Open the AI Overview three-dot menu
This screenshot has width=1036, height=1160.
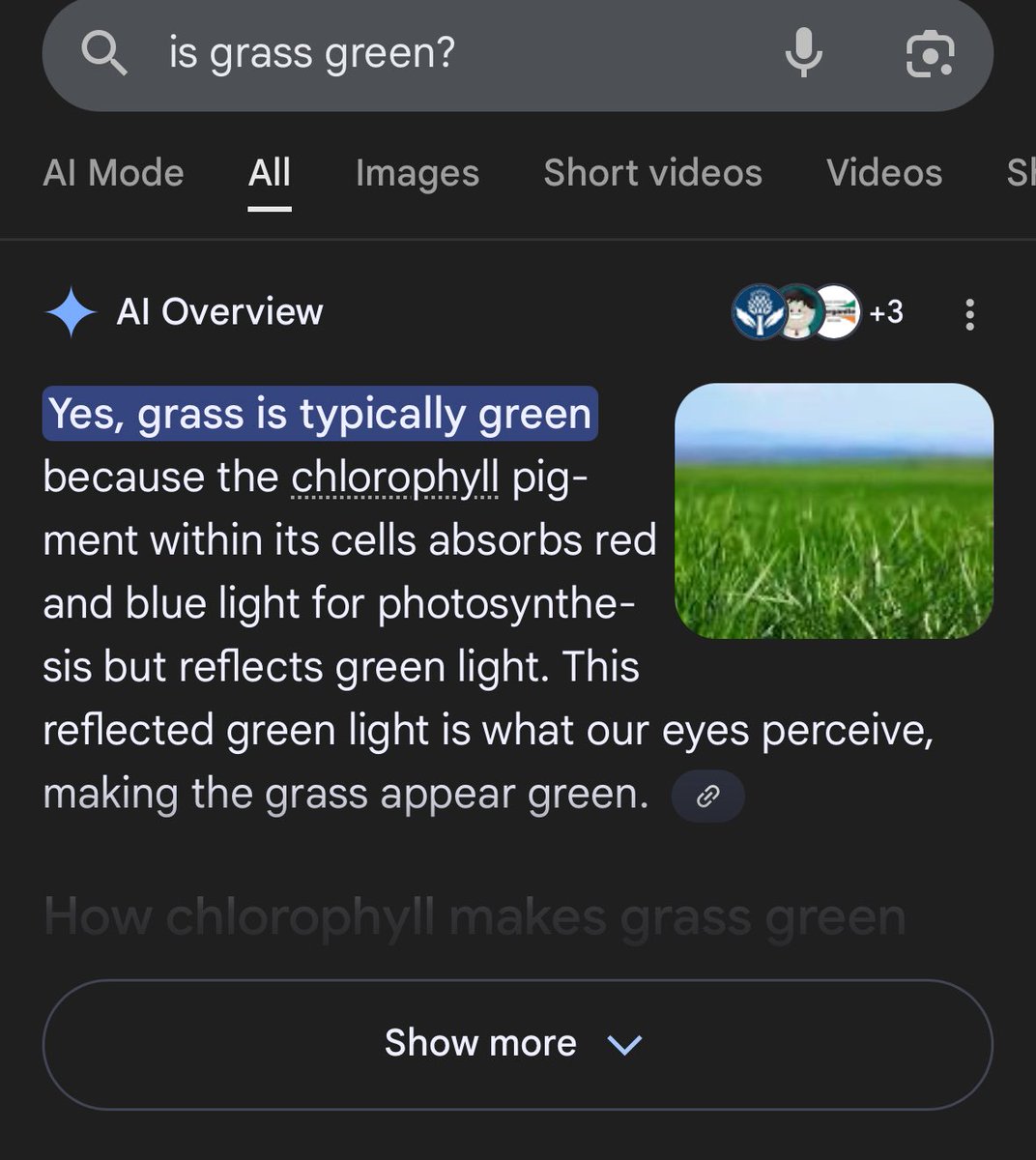[x=969, y=314]
